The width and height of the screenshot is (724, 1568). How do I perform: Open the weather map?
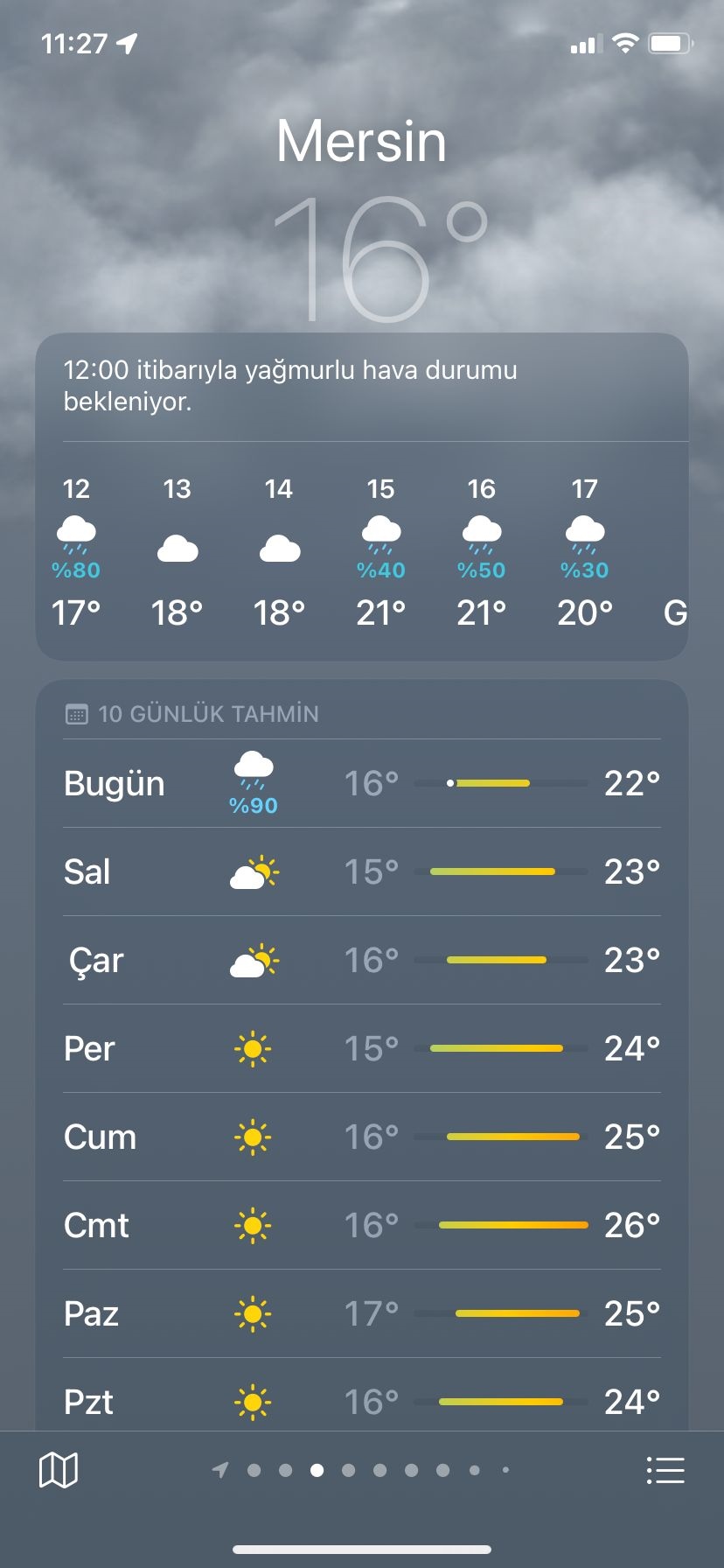59,1470
